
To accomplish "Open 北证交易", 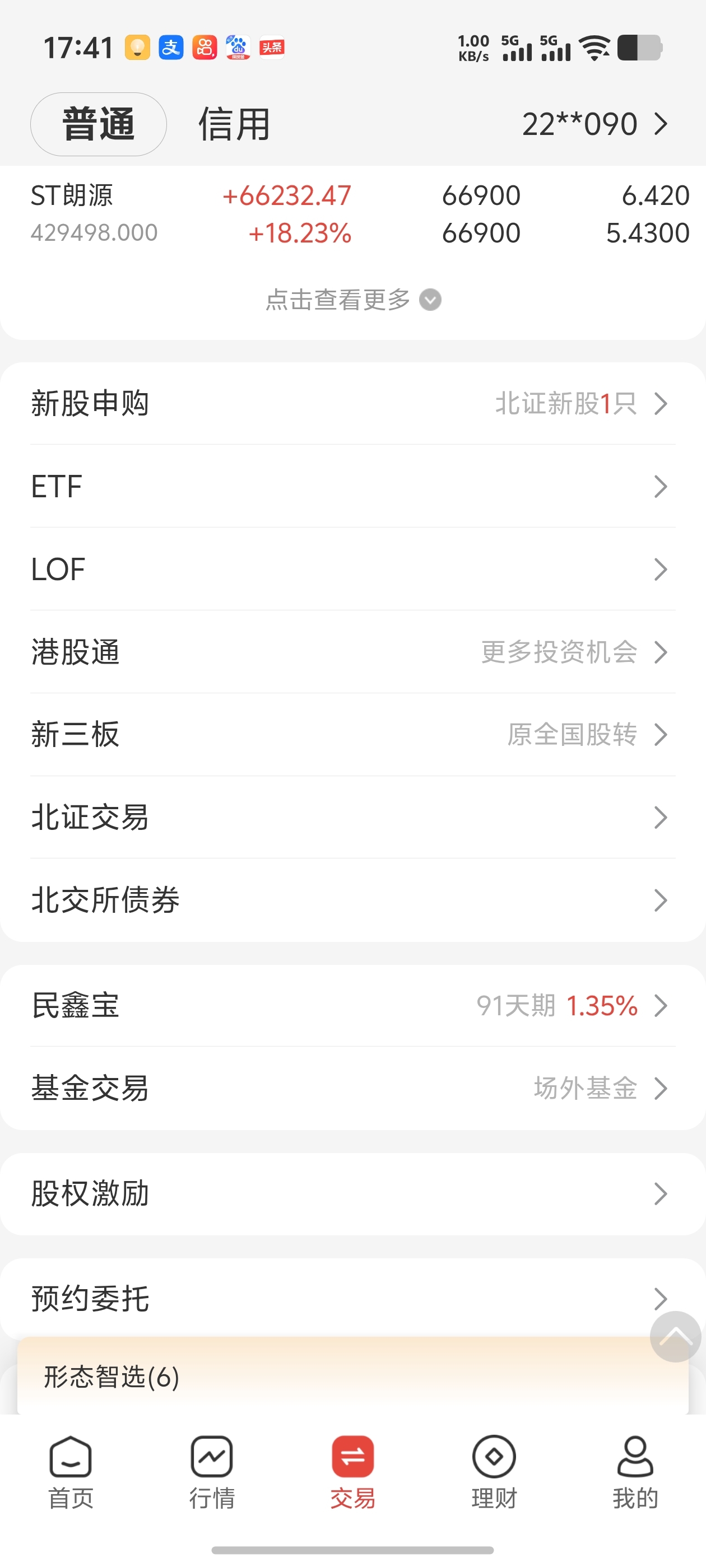I will (354, 818).
